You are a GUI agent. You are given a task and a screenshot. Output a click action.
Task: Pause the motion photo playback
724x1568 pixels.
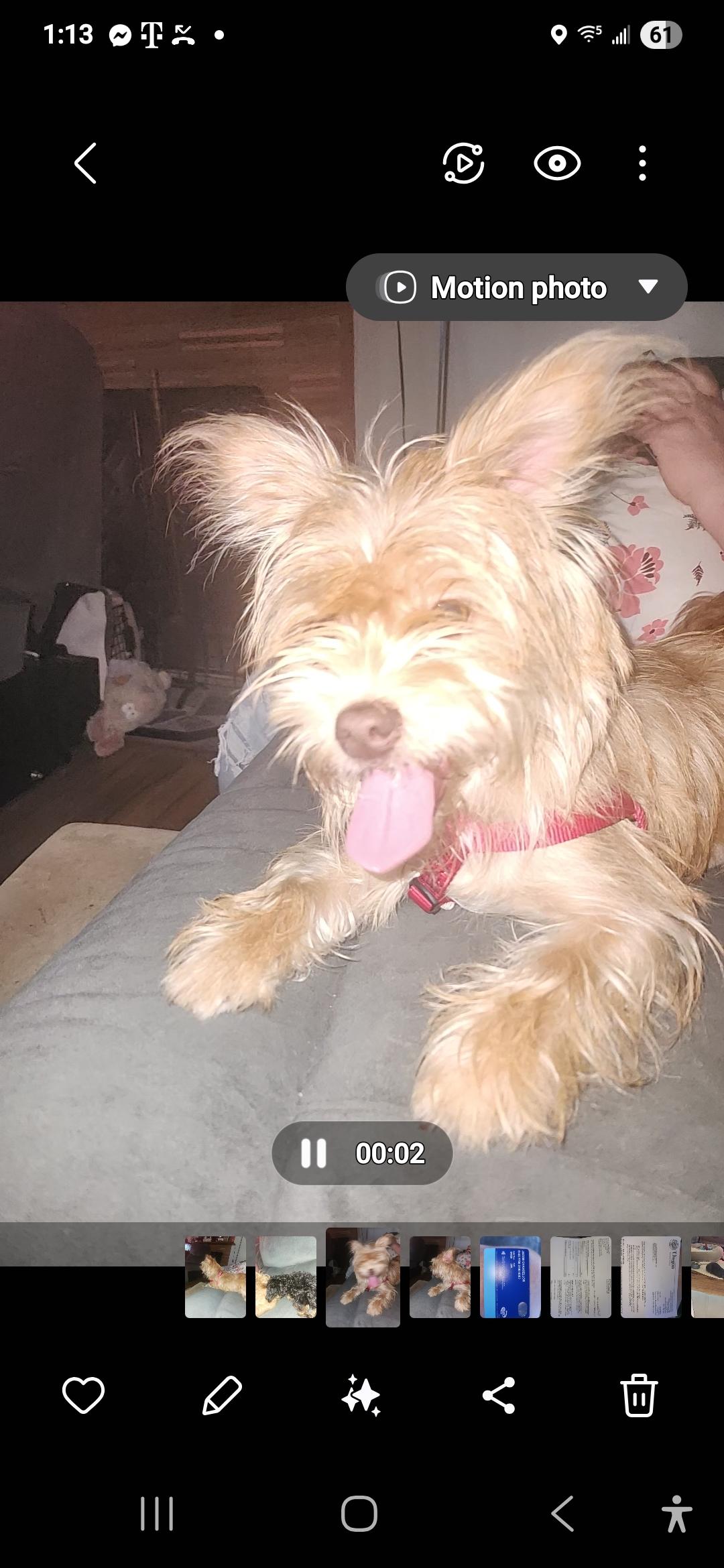pos(313,1153)
